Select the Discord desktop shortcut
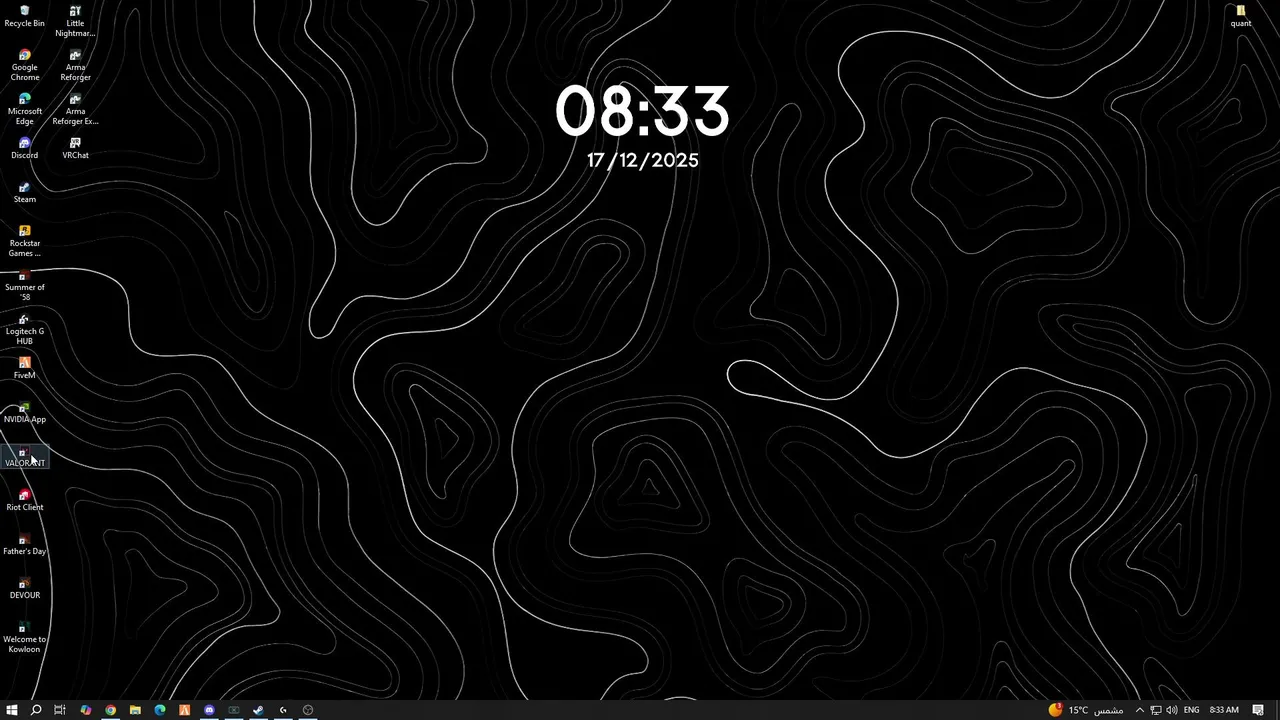Viewport: 1280px width, 720px height. click(x=24, y=147)
